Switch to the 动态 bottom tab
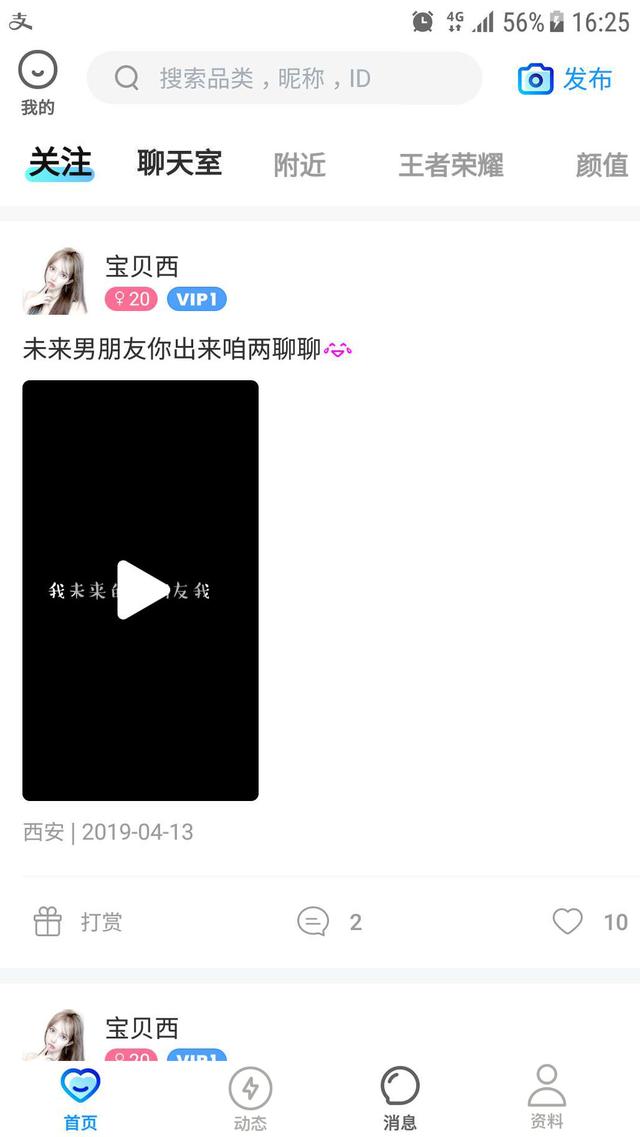This screenshot has height=1137, width=640. point(250,1099)
